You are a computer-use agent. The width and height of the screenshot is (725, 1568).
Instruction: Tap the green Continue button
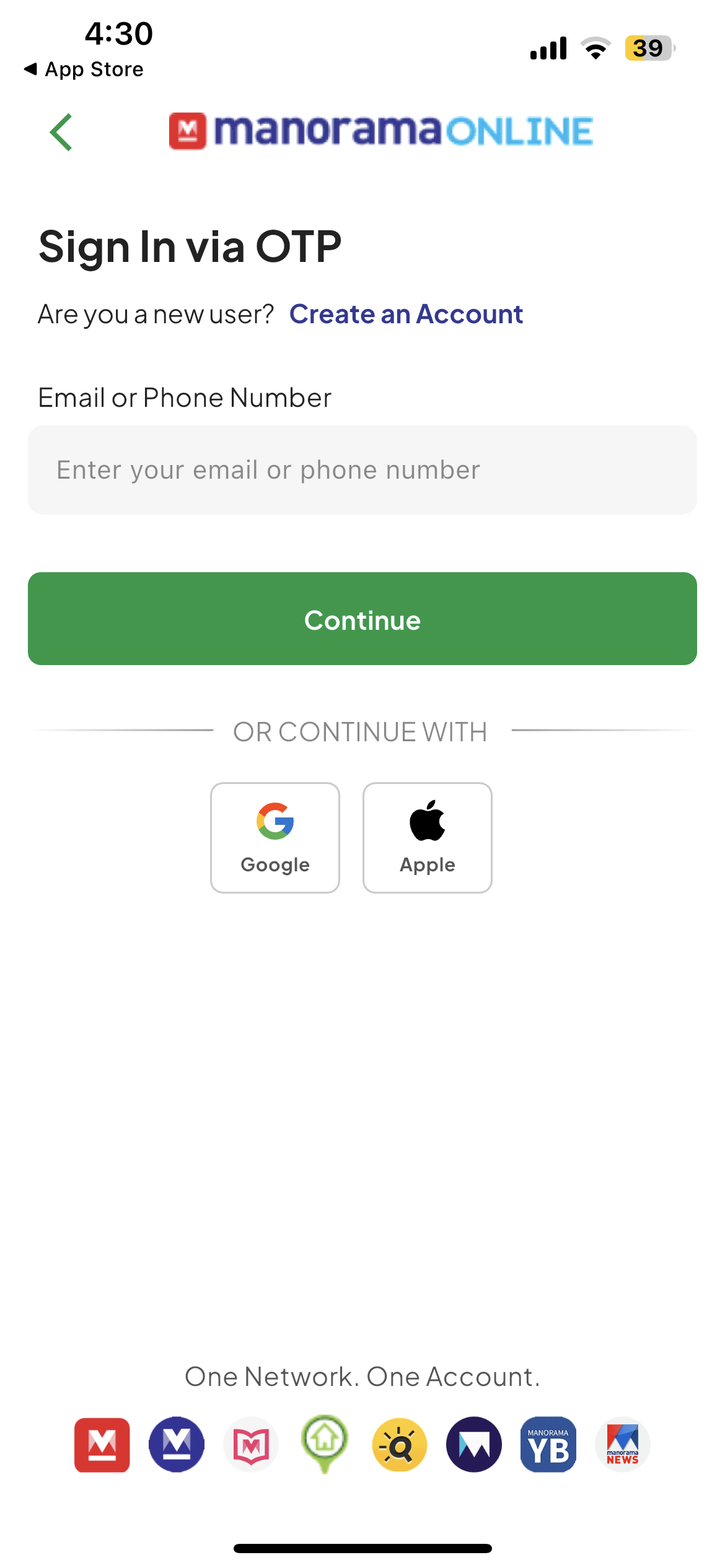pos(362,619)
